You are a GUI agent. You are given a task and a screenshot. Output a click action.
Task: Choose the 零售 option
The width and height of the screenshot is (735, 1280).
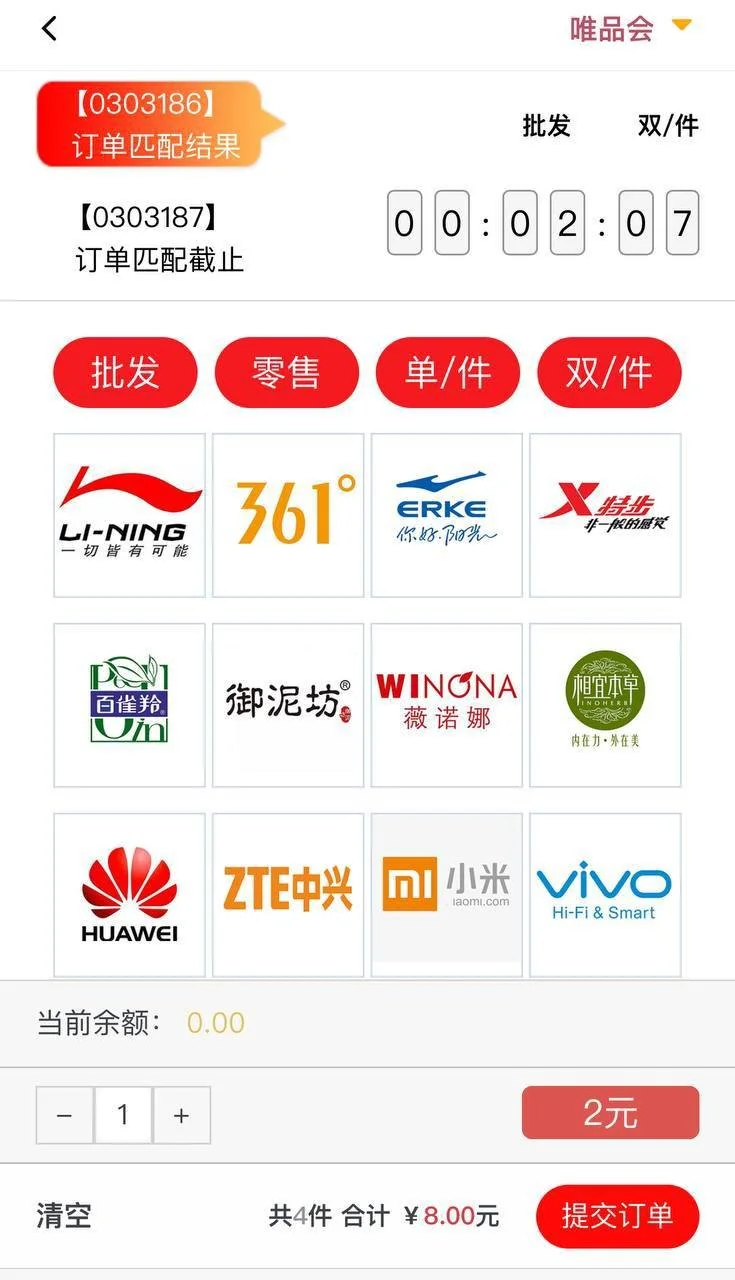[286, 372]
